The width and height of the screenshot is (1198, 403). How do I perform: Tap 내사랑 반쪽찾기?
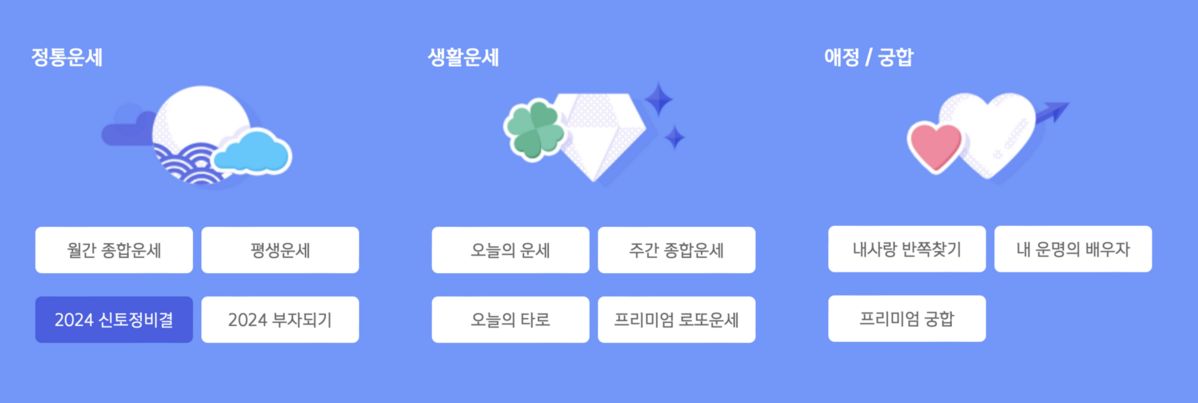[x=907, y=249]
